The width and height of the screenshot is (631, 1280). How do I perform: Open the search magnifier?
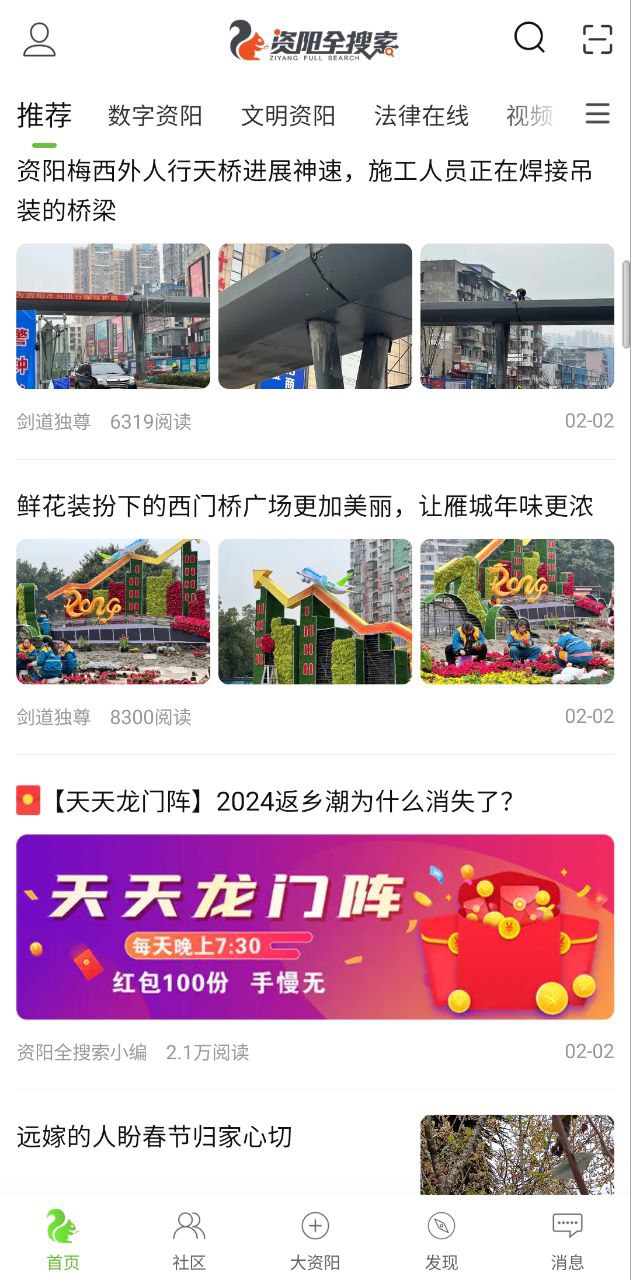529,38
